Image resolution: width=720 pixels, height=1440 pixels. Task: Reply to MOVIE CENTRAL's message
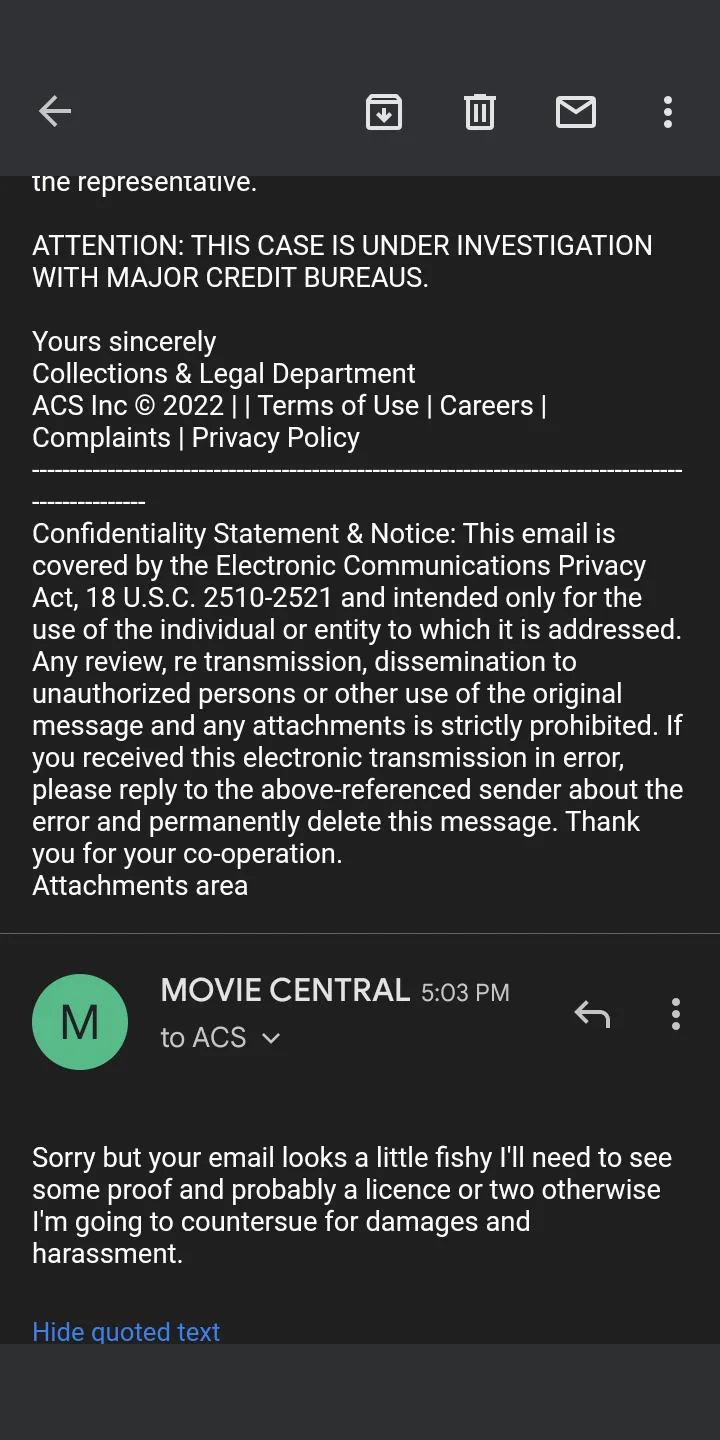[592, 1014]
